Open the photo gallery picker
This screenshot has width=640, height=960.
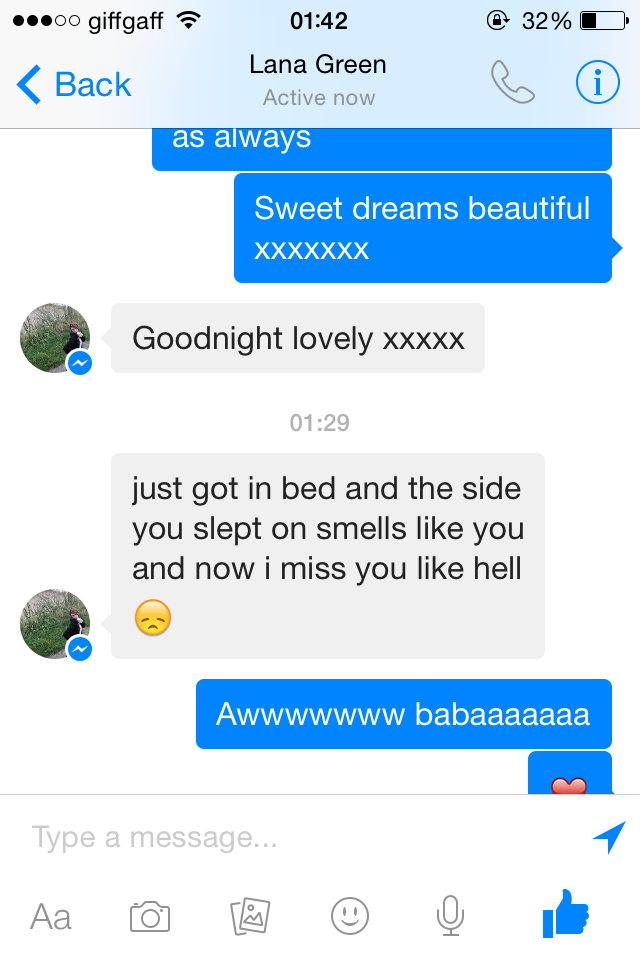[x=250, y=915]
